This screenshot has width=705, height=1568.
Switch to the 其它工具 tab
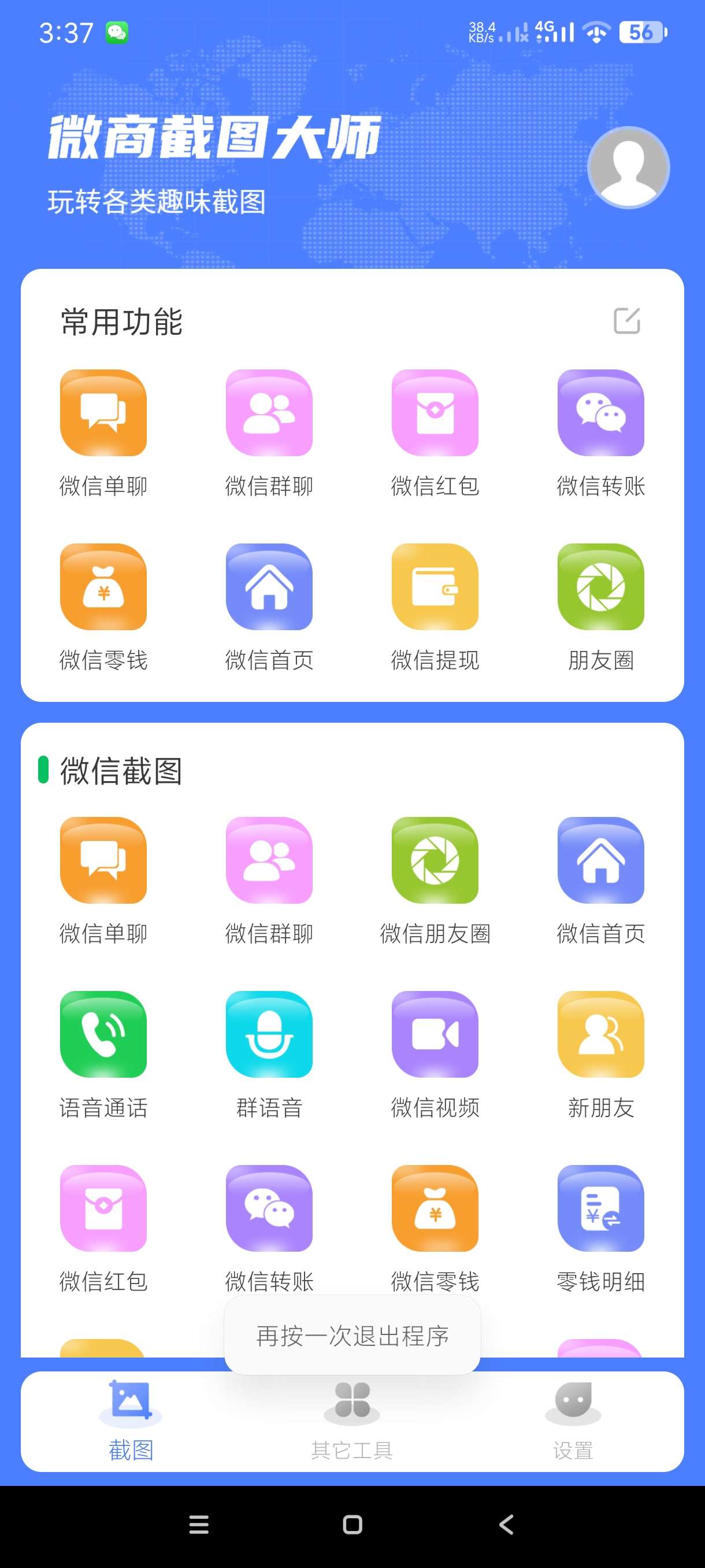351,1421
